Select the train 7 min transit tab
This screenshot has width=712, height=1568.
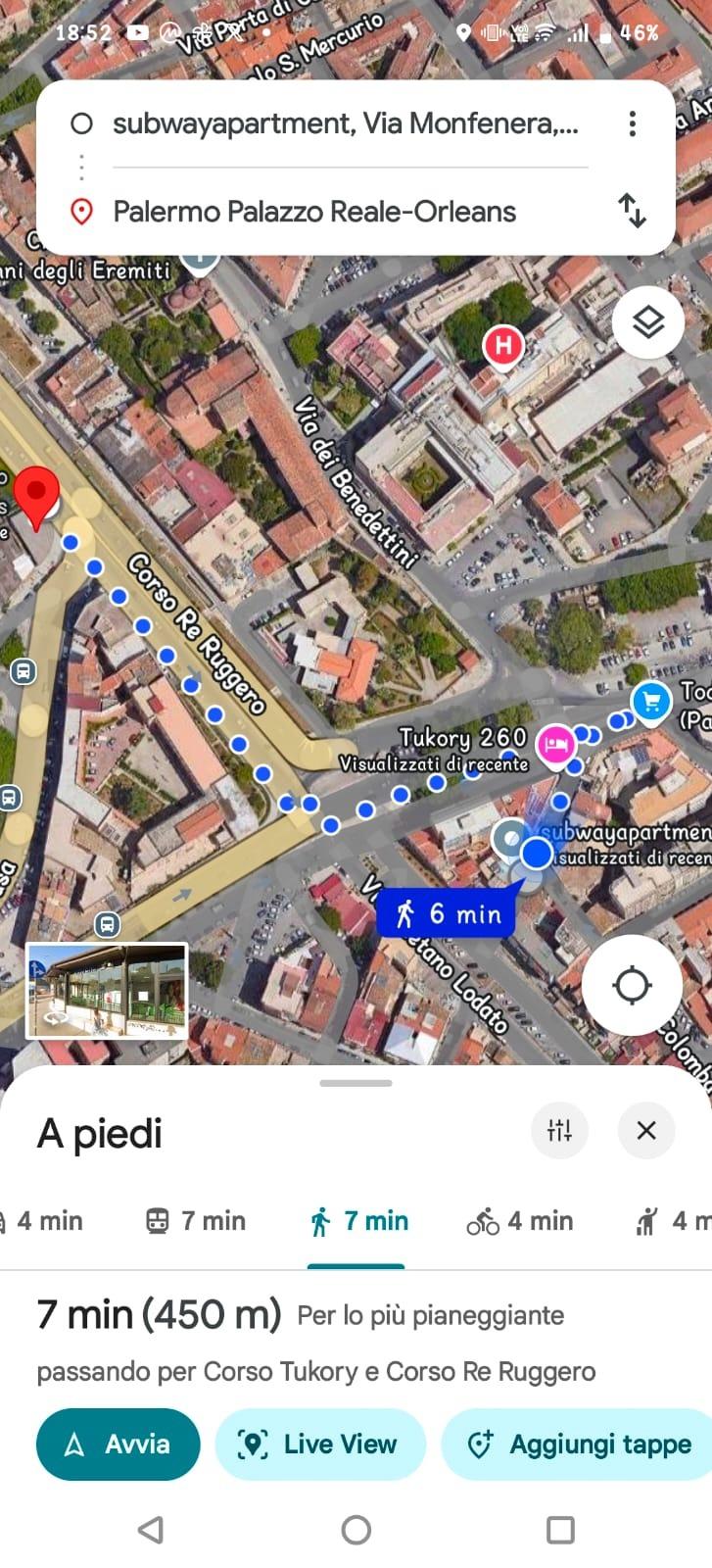point(194,1221)
